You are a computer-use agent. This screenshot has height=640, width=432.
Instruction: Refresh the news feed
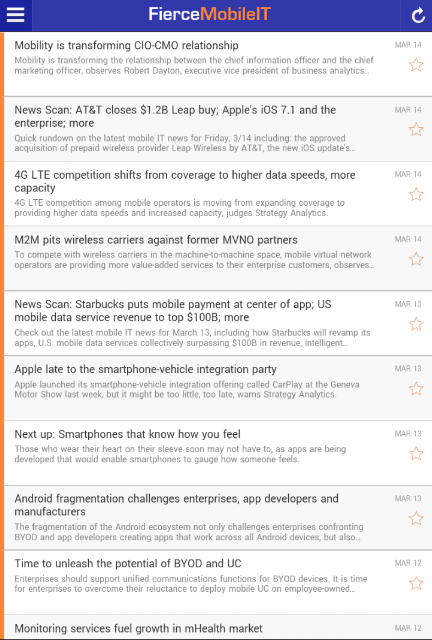click(417, 16)
